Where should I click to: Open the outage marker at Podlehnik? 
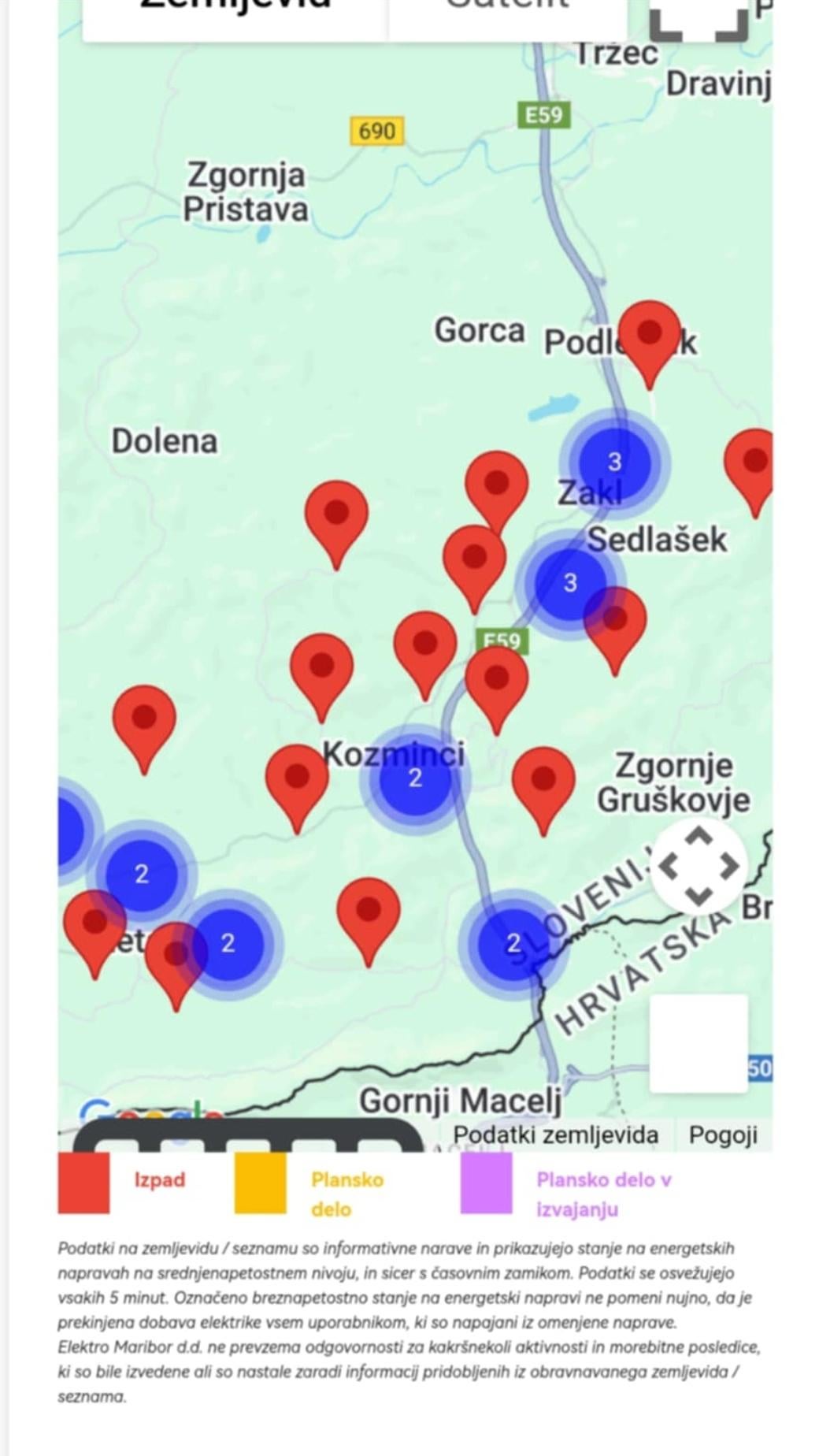tap(649, 334)
